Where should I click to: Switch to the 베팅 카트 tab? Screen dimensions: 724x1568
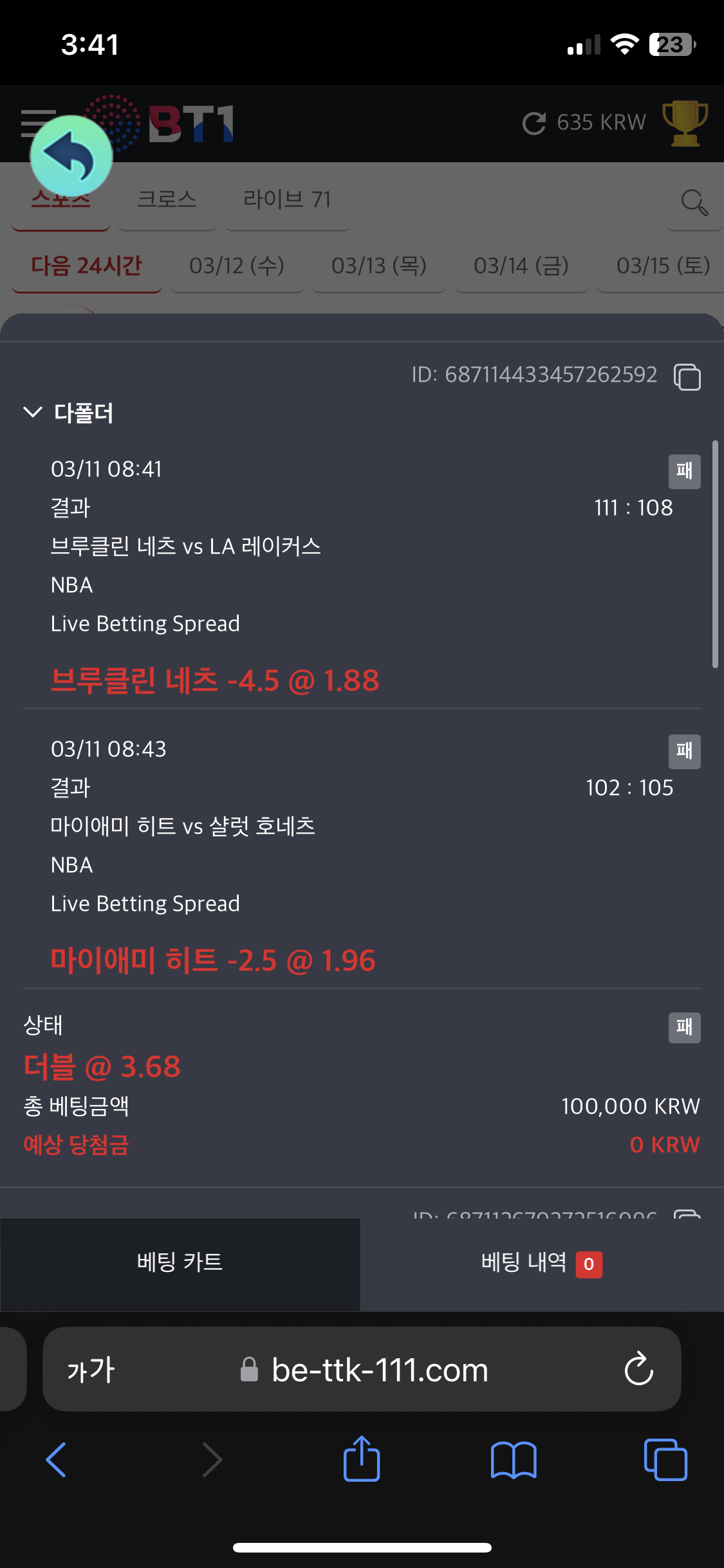pos(180,1264)
